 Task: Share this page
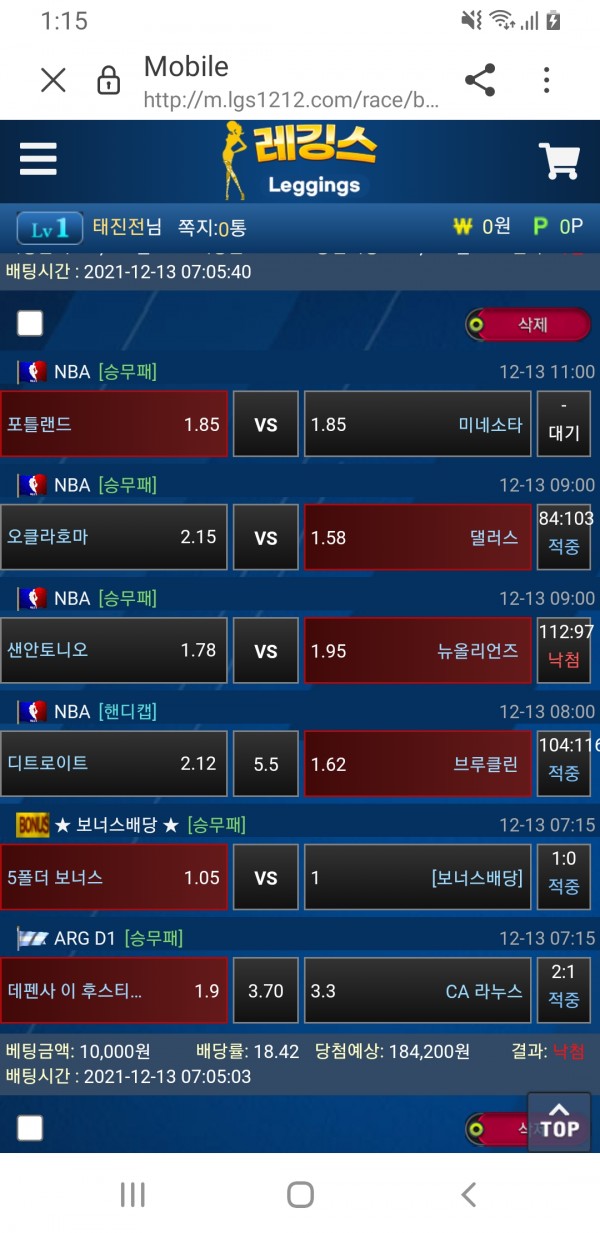(x=480, y=80)
